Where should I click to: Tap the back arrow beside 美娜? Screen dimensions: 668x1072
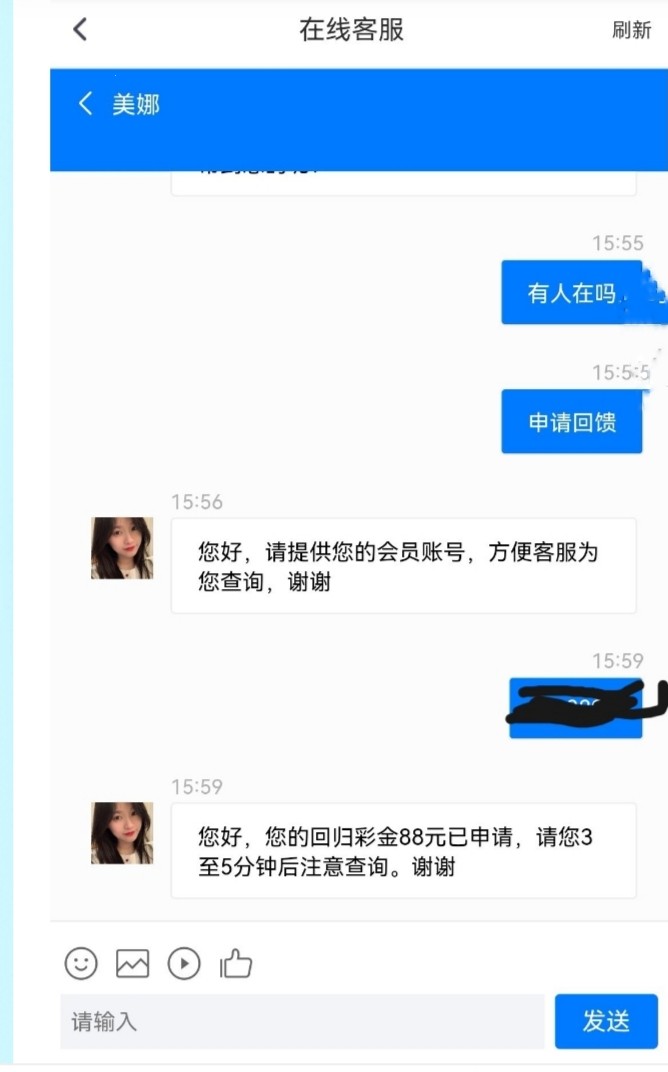[x=85, y=103]
